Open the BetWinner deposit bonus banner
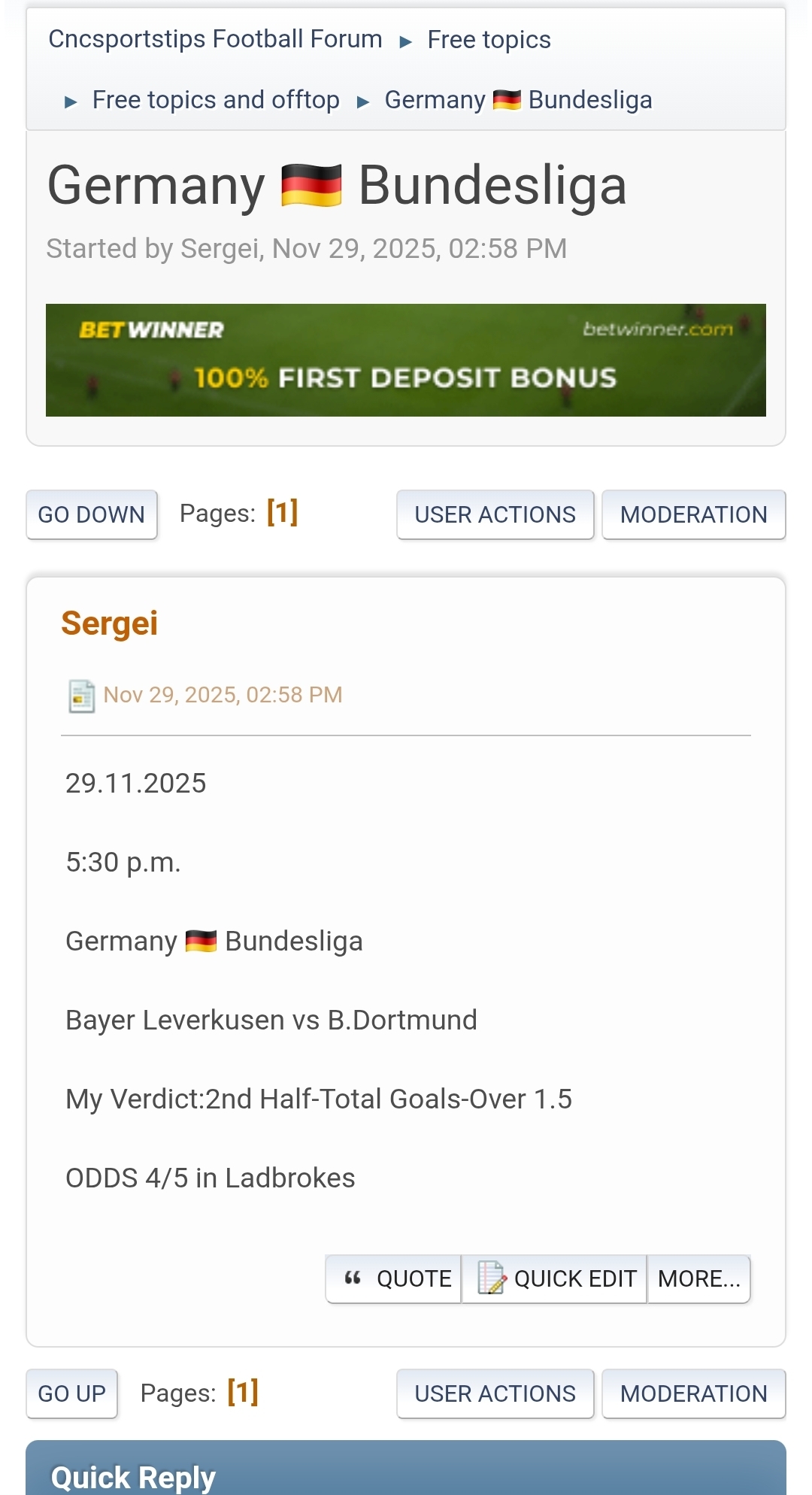This screenshot has width=812, height=1495. click(406, 360)
